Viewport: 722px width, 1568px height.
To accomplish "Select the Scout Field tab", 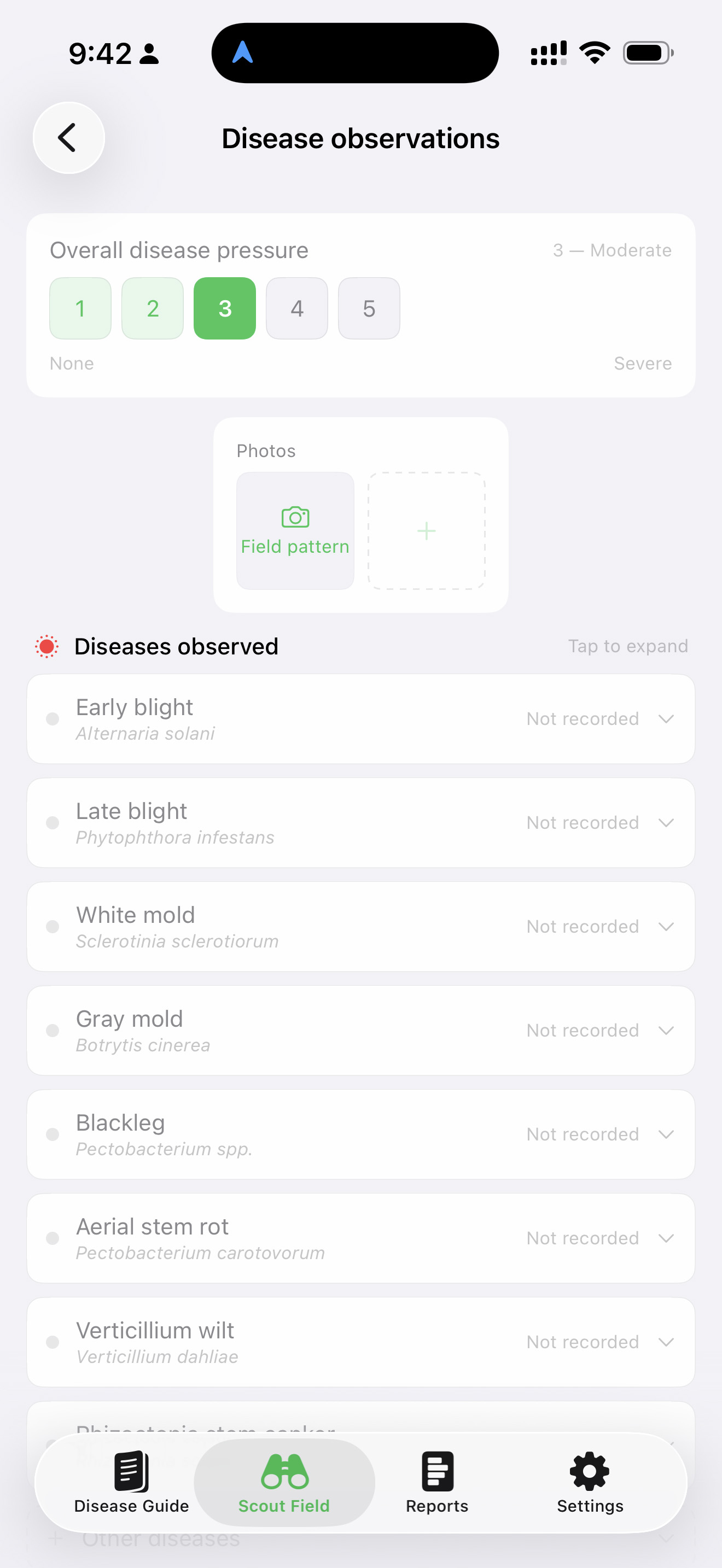I will (284, 1482).
